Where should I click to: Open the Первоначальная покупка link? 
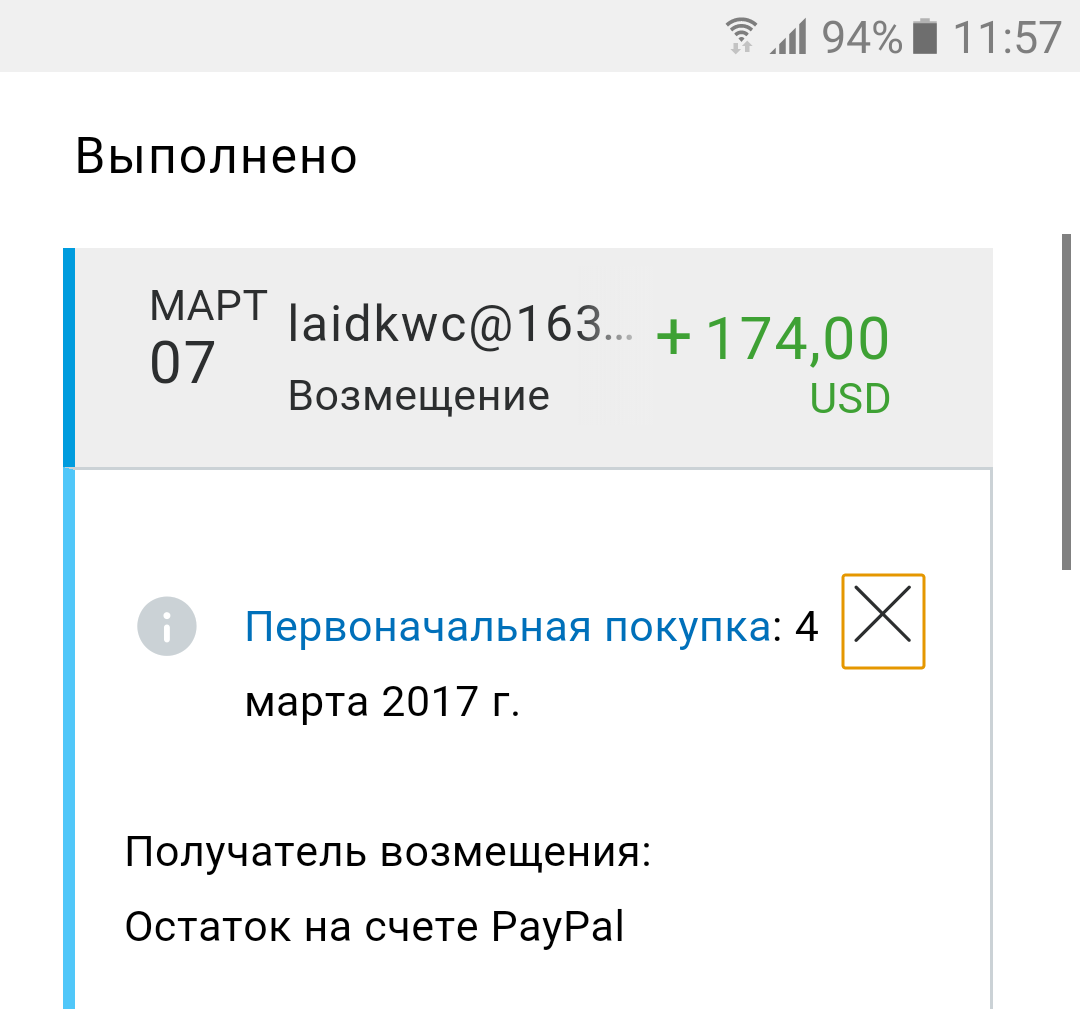coord(507,628)
